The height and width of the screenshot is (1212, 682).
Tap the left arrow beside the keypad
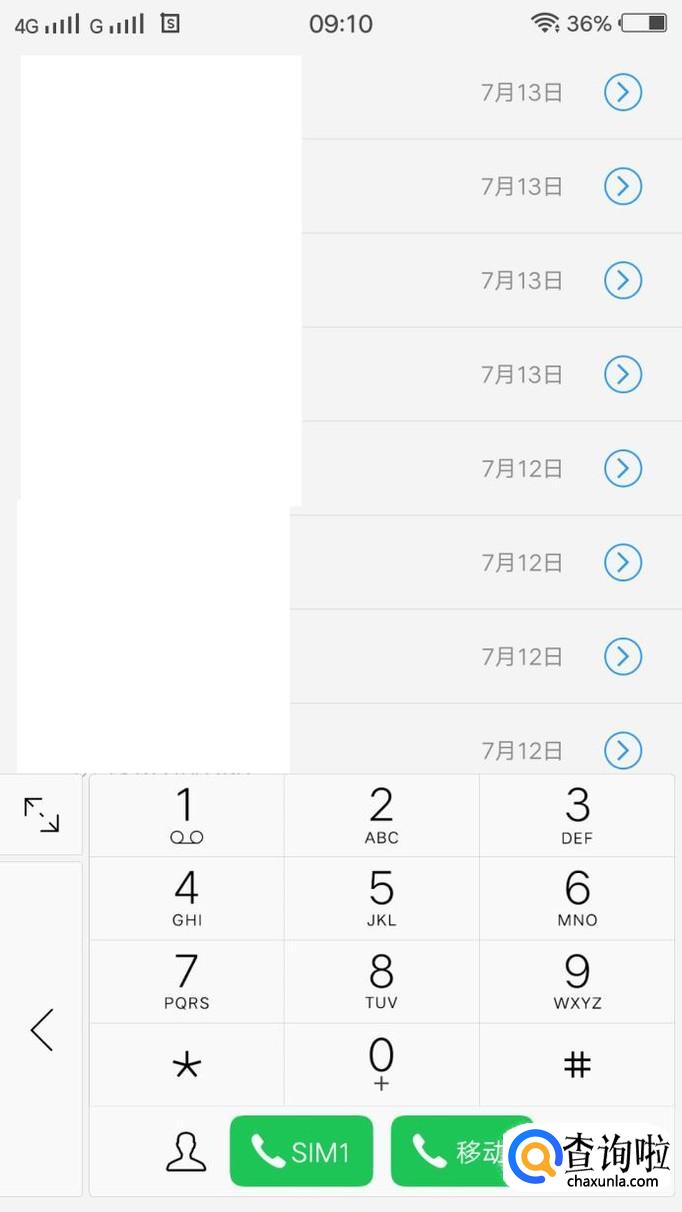(42, 1029)
